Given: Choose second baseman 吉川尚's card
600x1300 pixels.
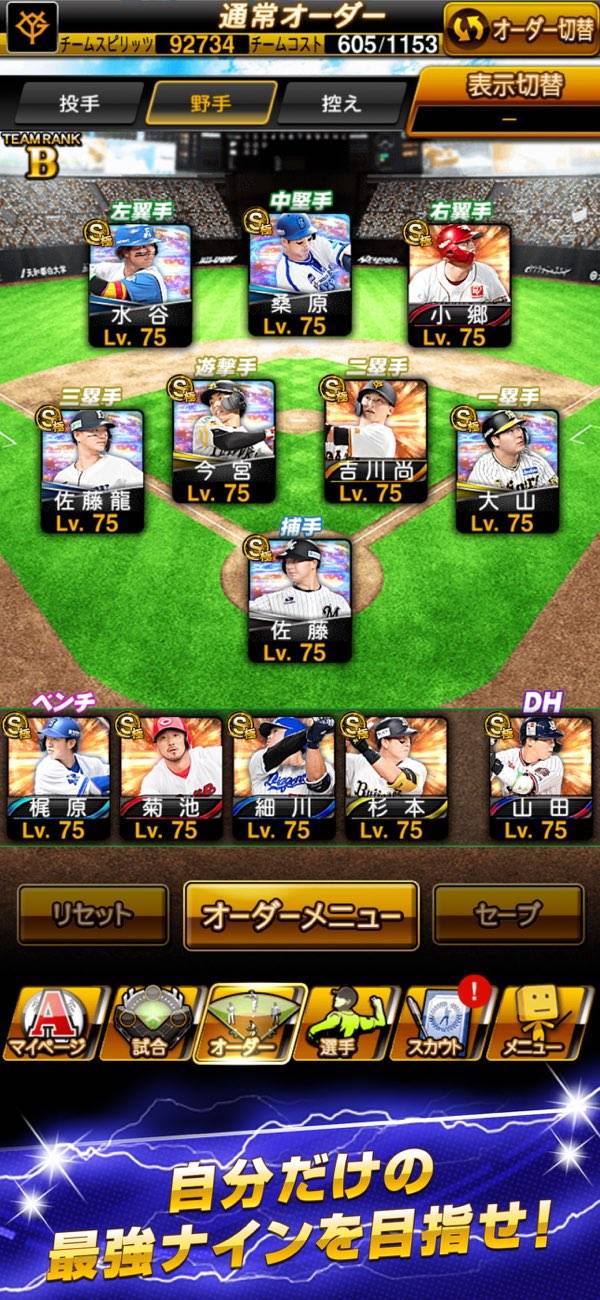Looking at the screenshot, I should pyautogui.click(x=376, y=440).
